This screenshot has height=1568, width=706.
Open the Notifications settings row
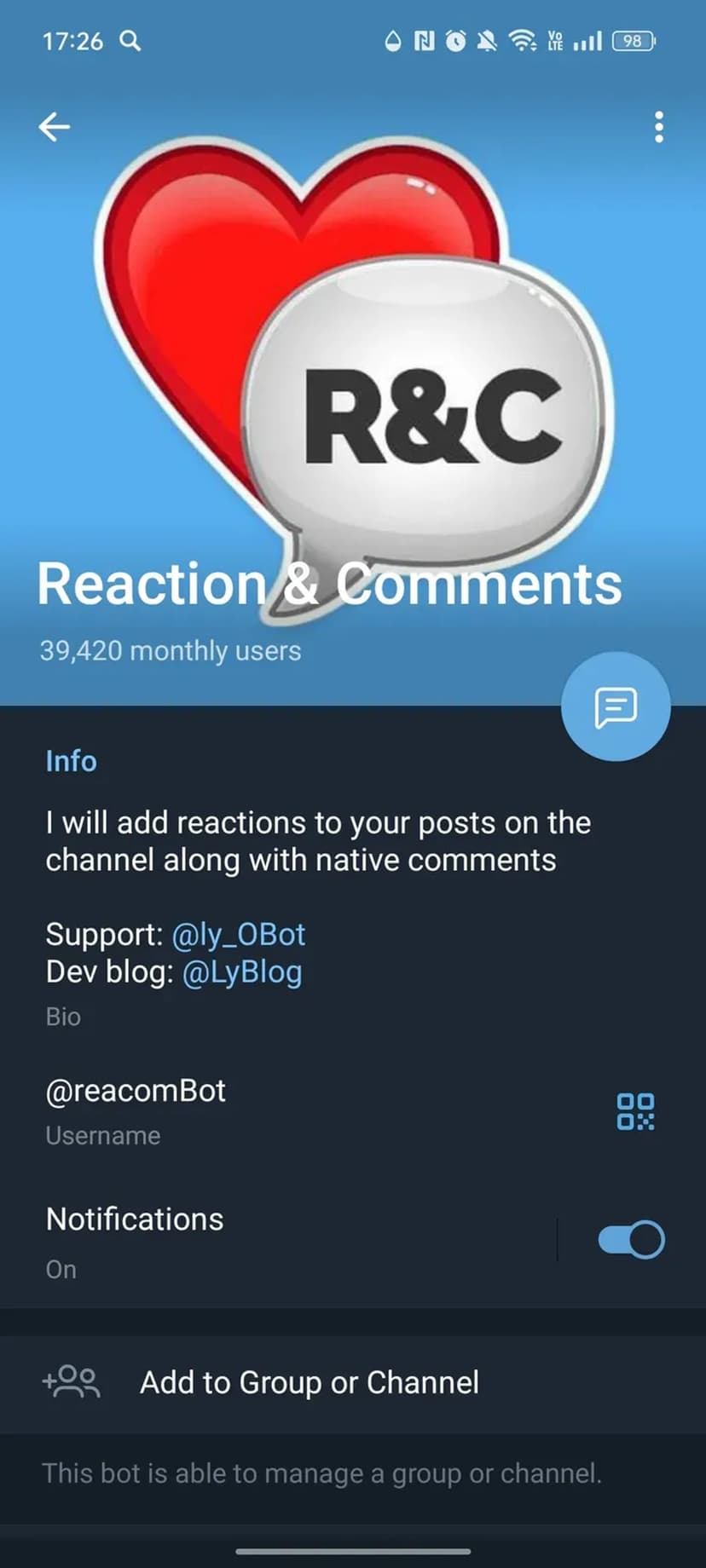coord(256,1240)
